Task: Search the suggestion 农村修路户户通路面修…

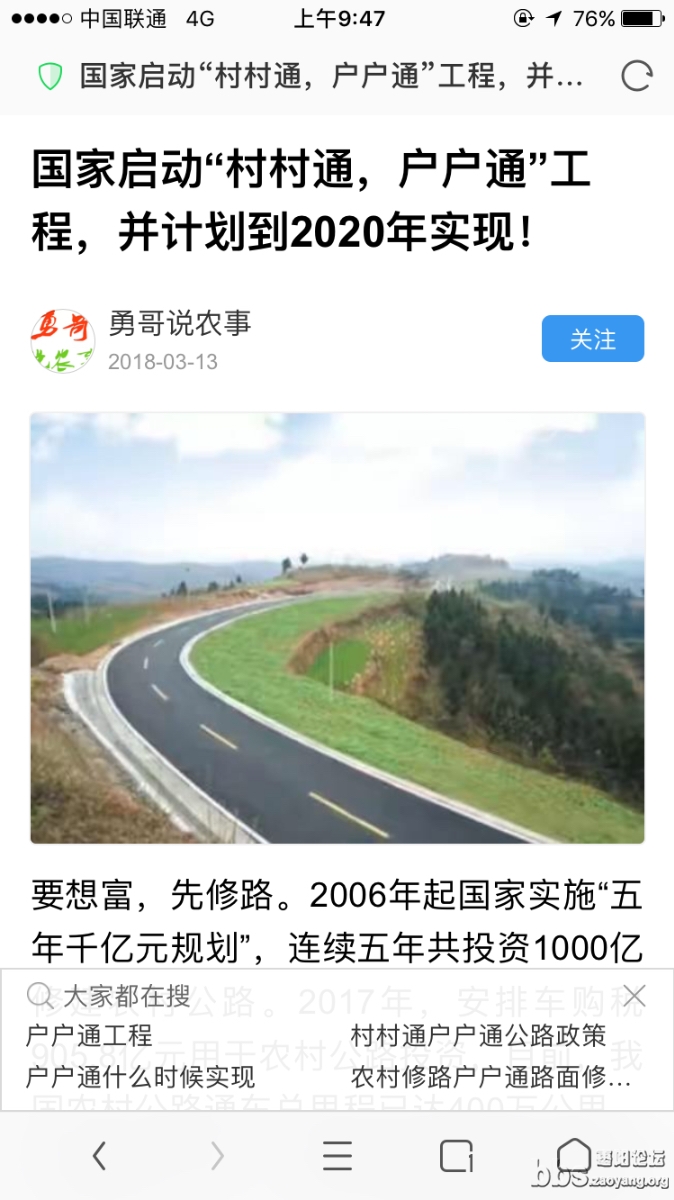Action: coord(491,1076)
